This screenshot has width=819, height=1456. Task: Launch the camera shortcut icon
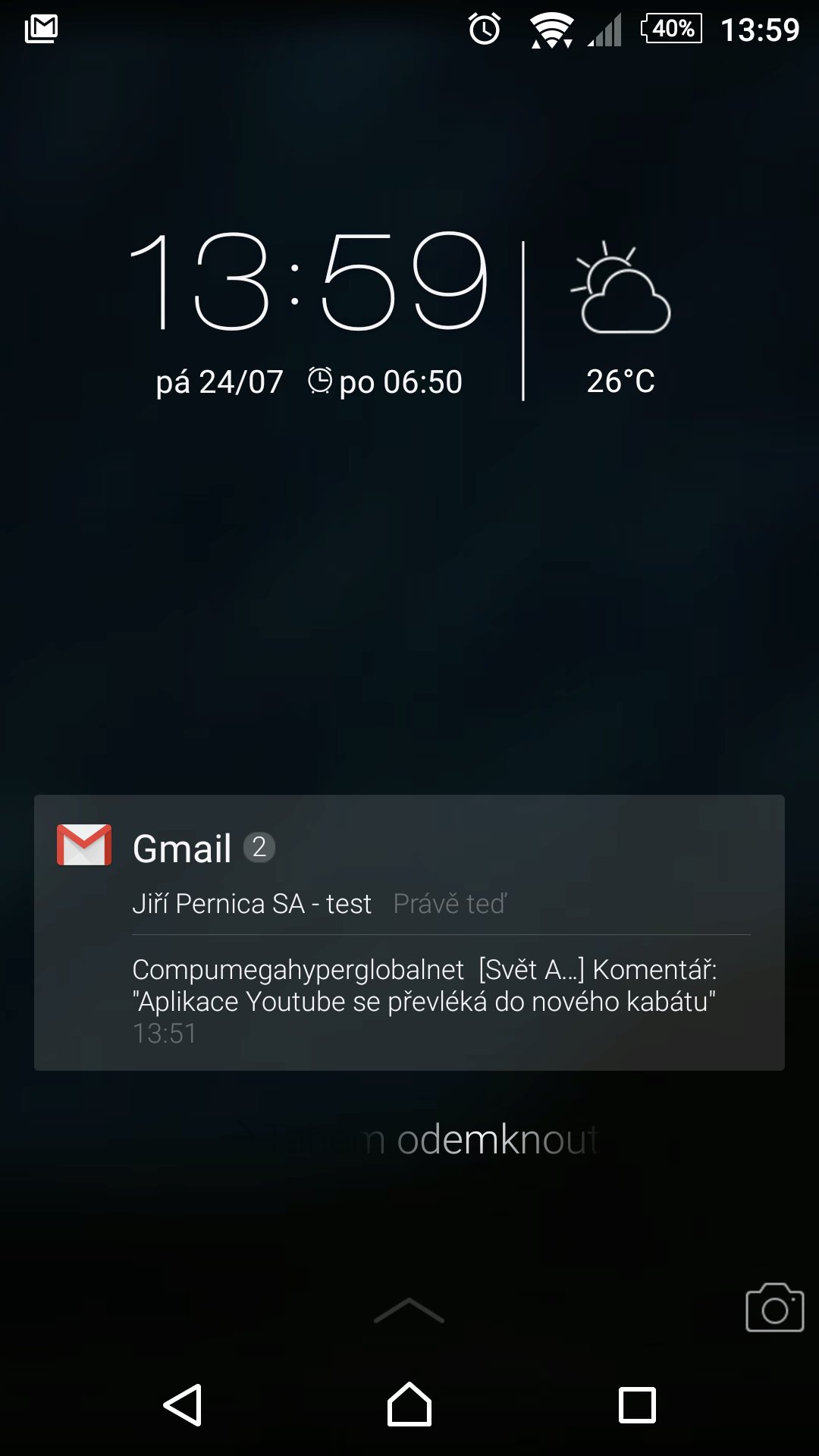pos(774,1307)
